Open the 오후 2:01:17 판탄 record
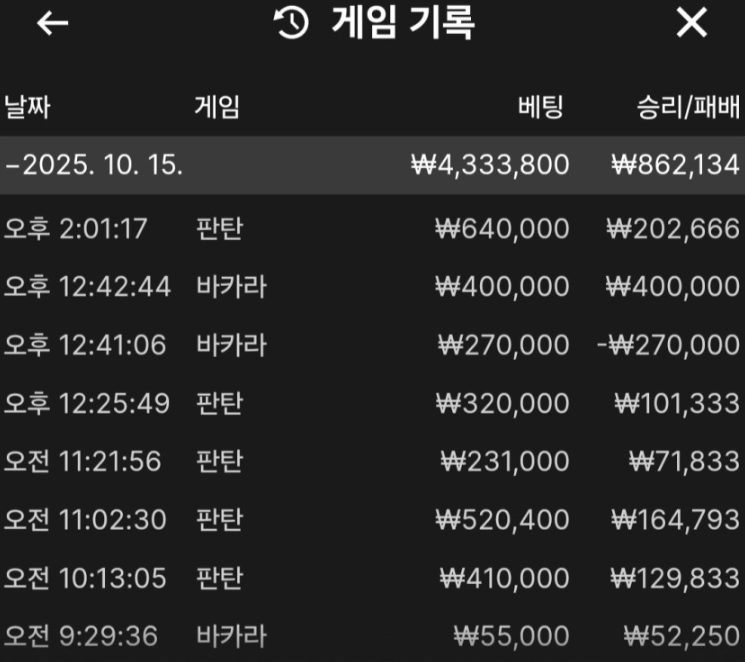Image resolution: width=745 pixels, height=662 pixels. tap(372, 229)
